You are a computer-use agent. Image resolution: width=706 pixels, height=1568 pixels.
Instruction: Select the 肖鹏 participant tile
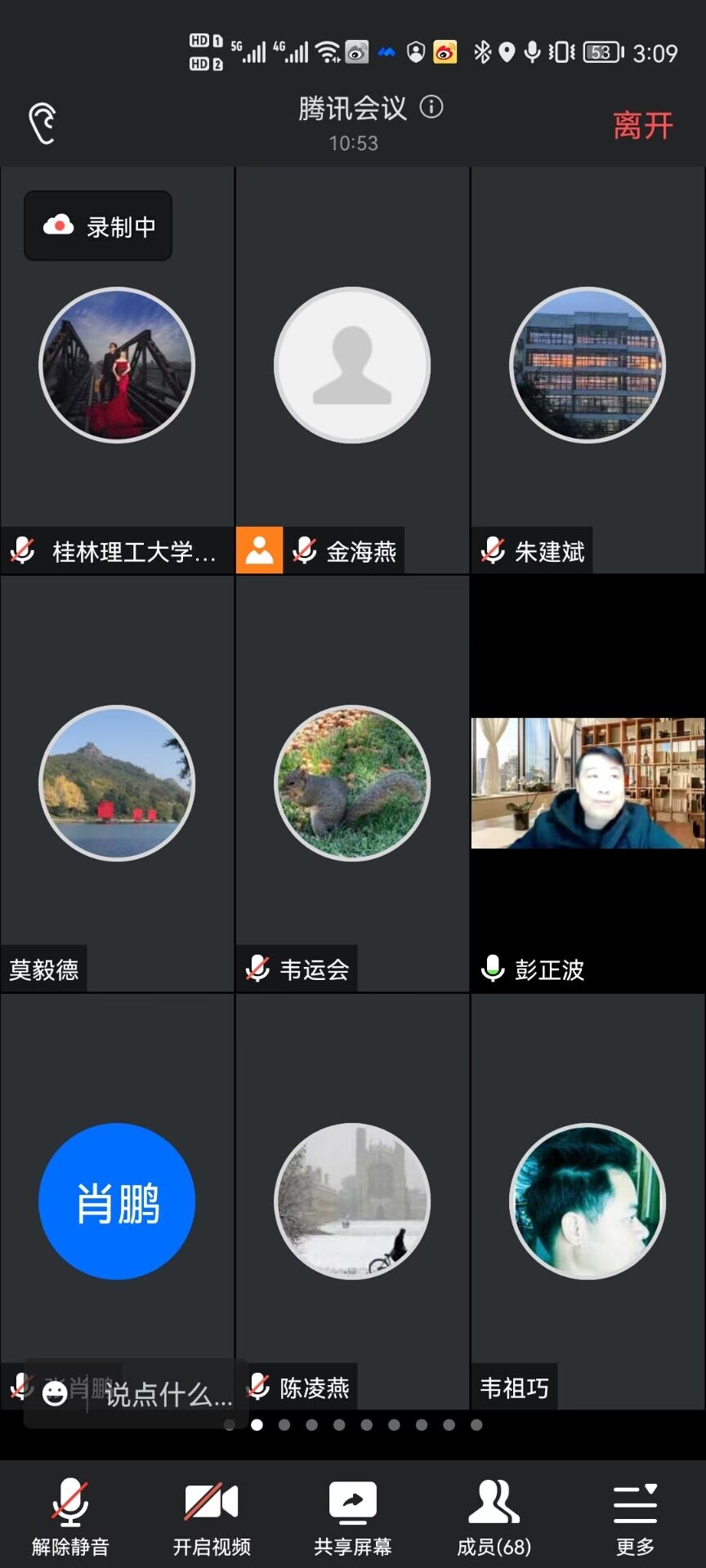tap(117, 1201)
